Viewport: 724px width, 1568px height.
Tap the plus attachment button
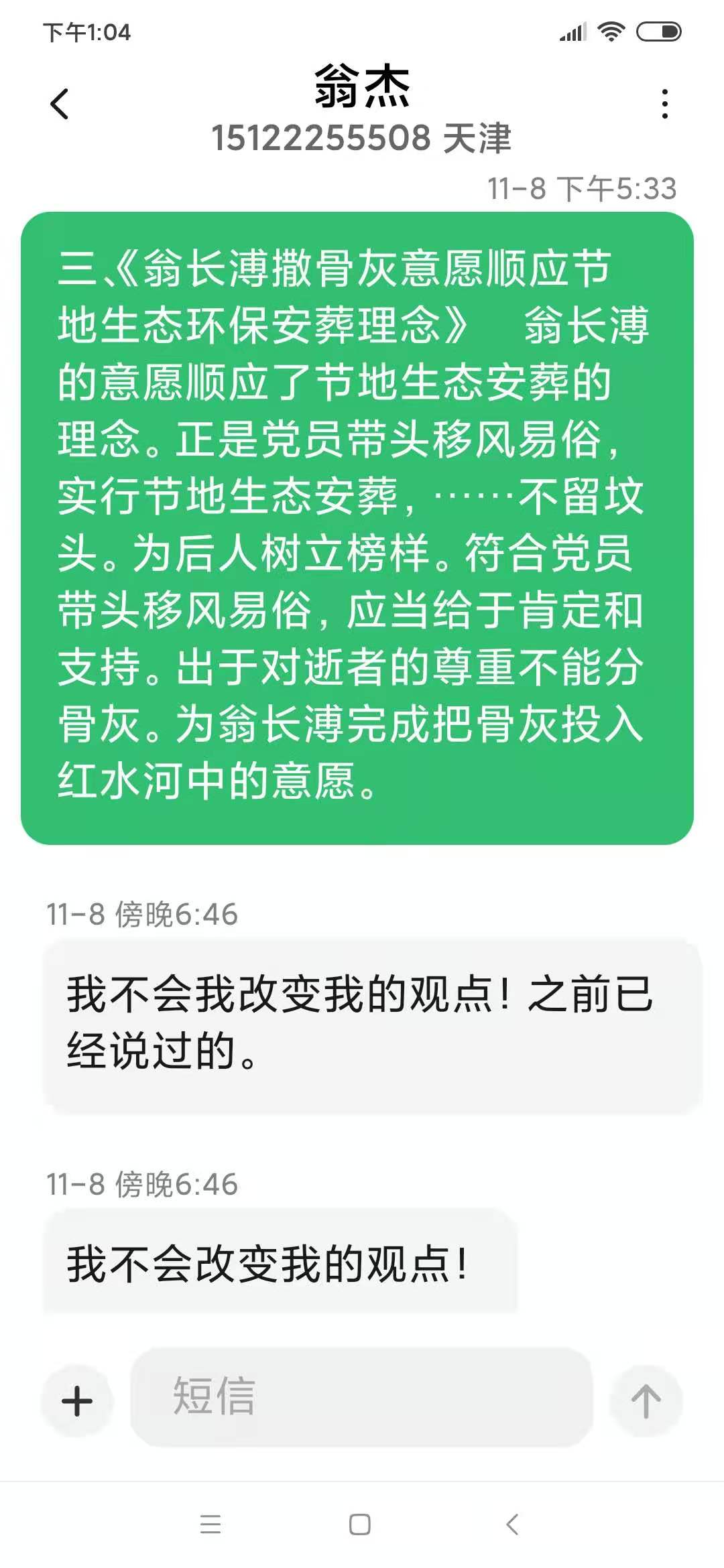tap(77, 1401)
